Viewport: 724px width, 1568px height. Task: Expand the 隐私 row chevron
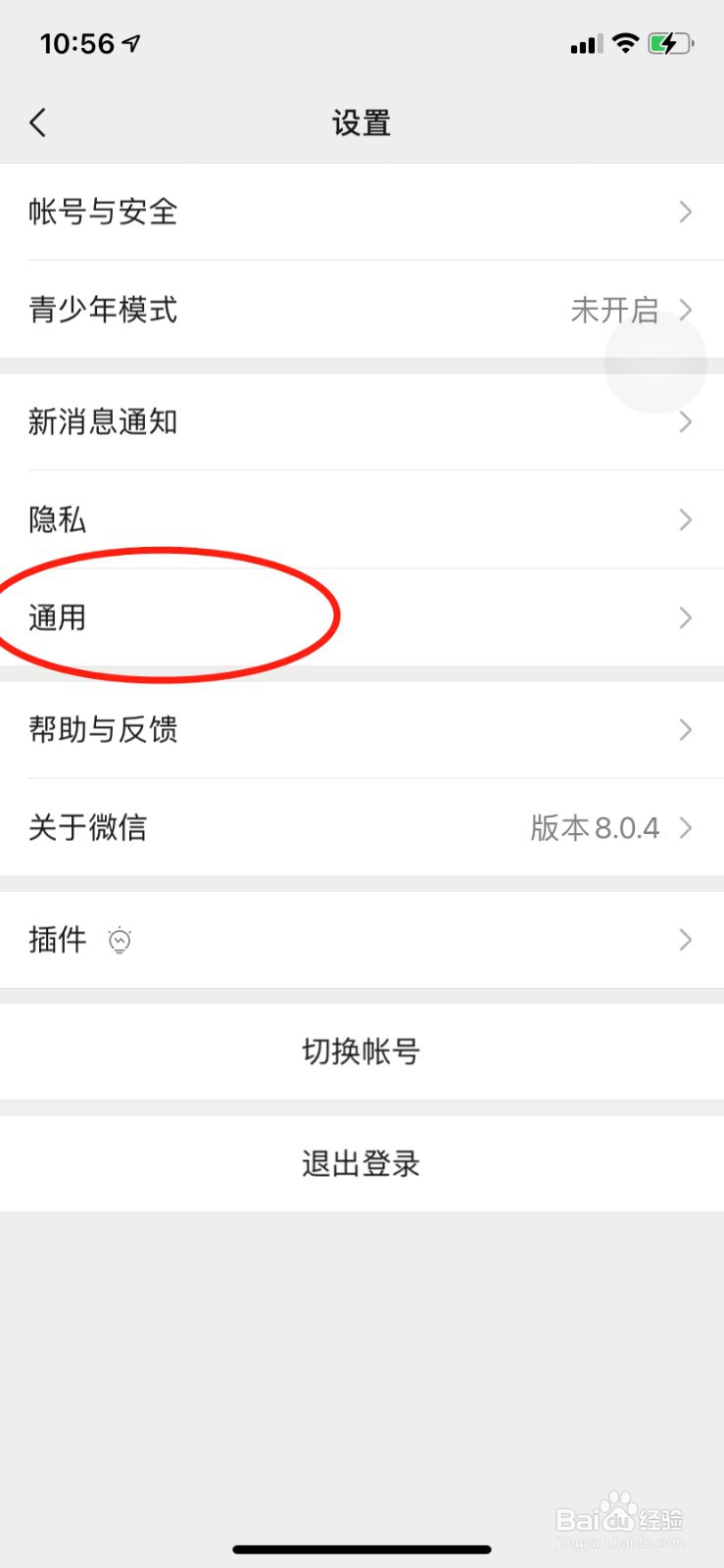click(686, 519)
